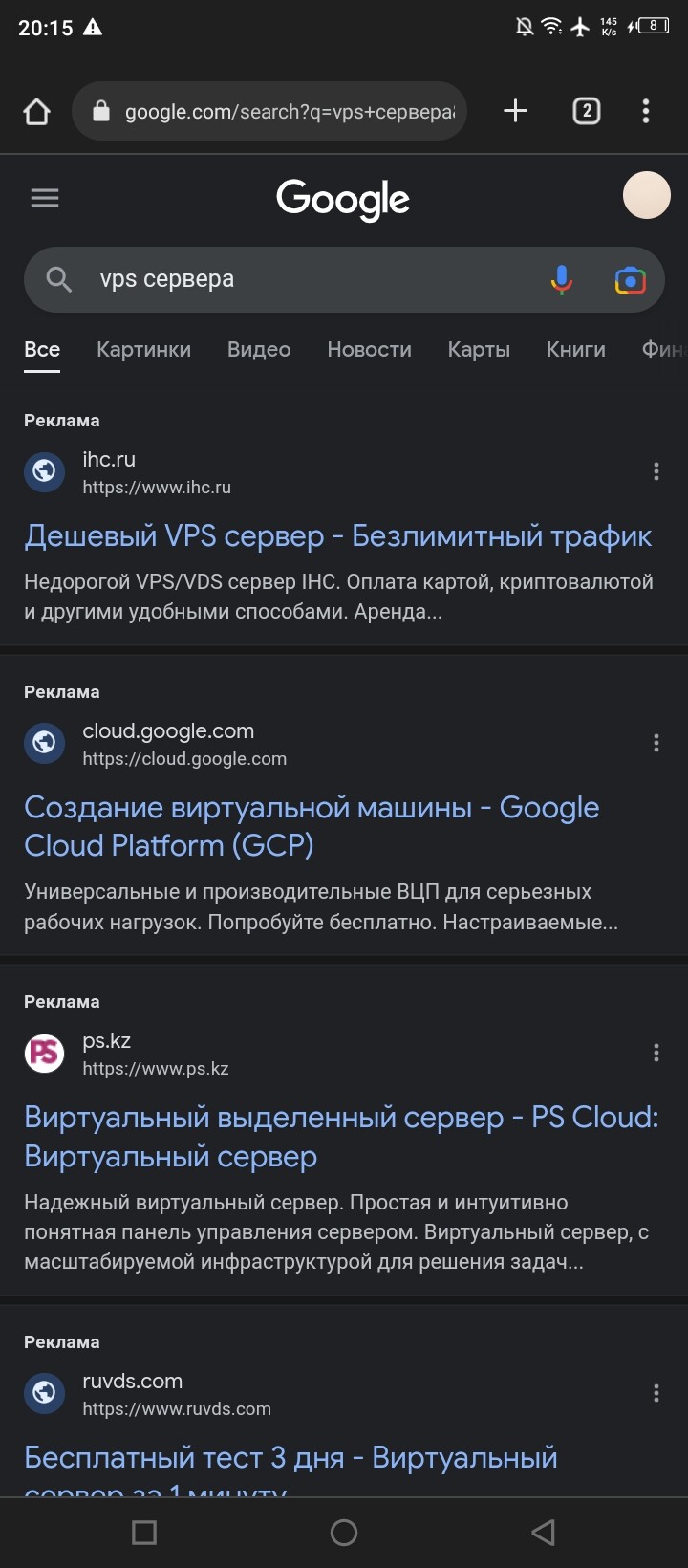The image size is (688, 1568).
Task: Switch to the Видео tab
Action: (x=259, y=350)
